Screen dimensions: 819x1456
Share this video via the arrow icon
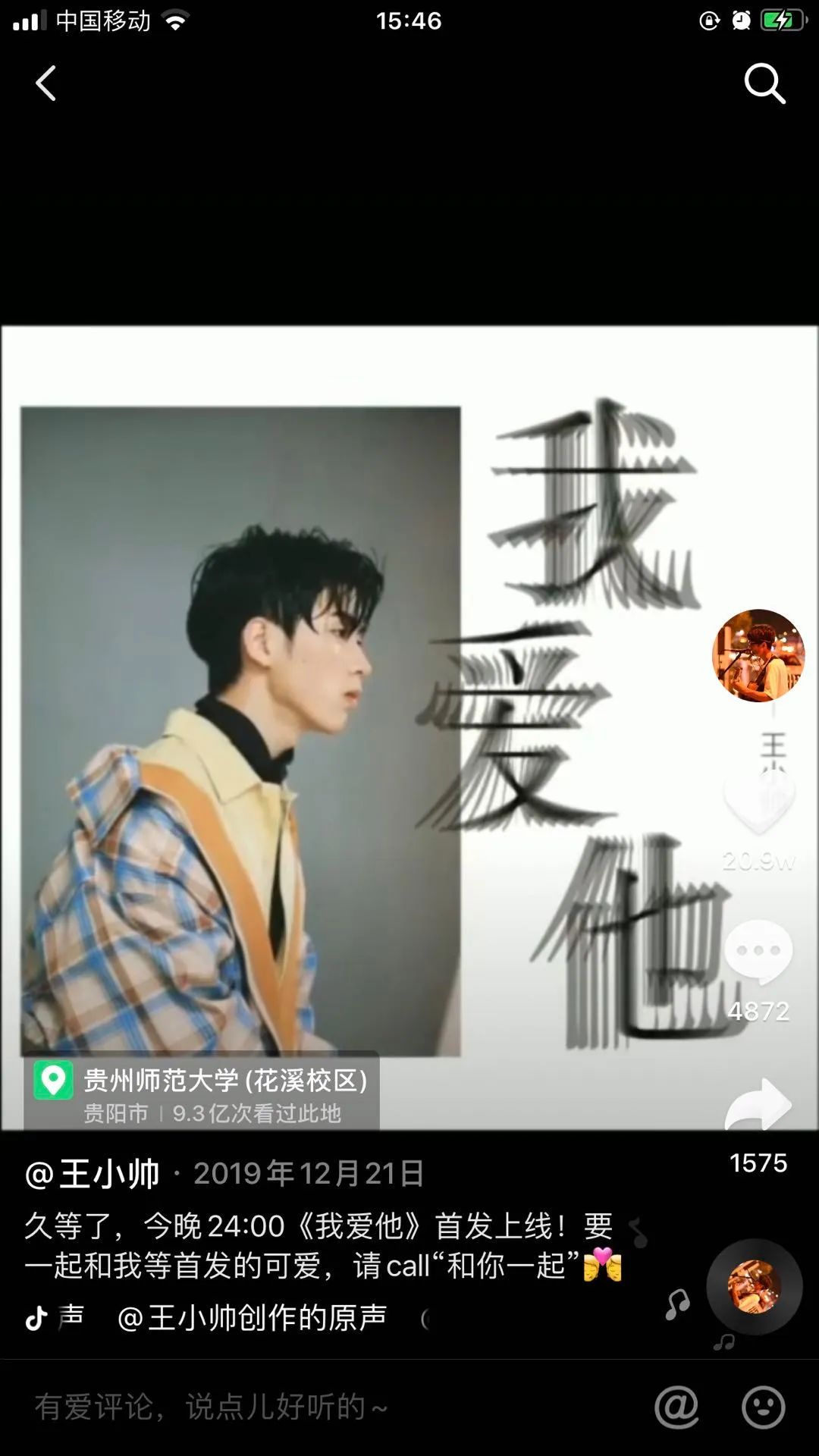point(758,1104)
